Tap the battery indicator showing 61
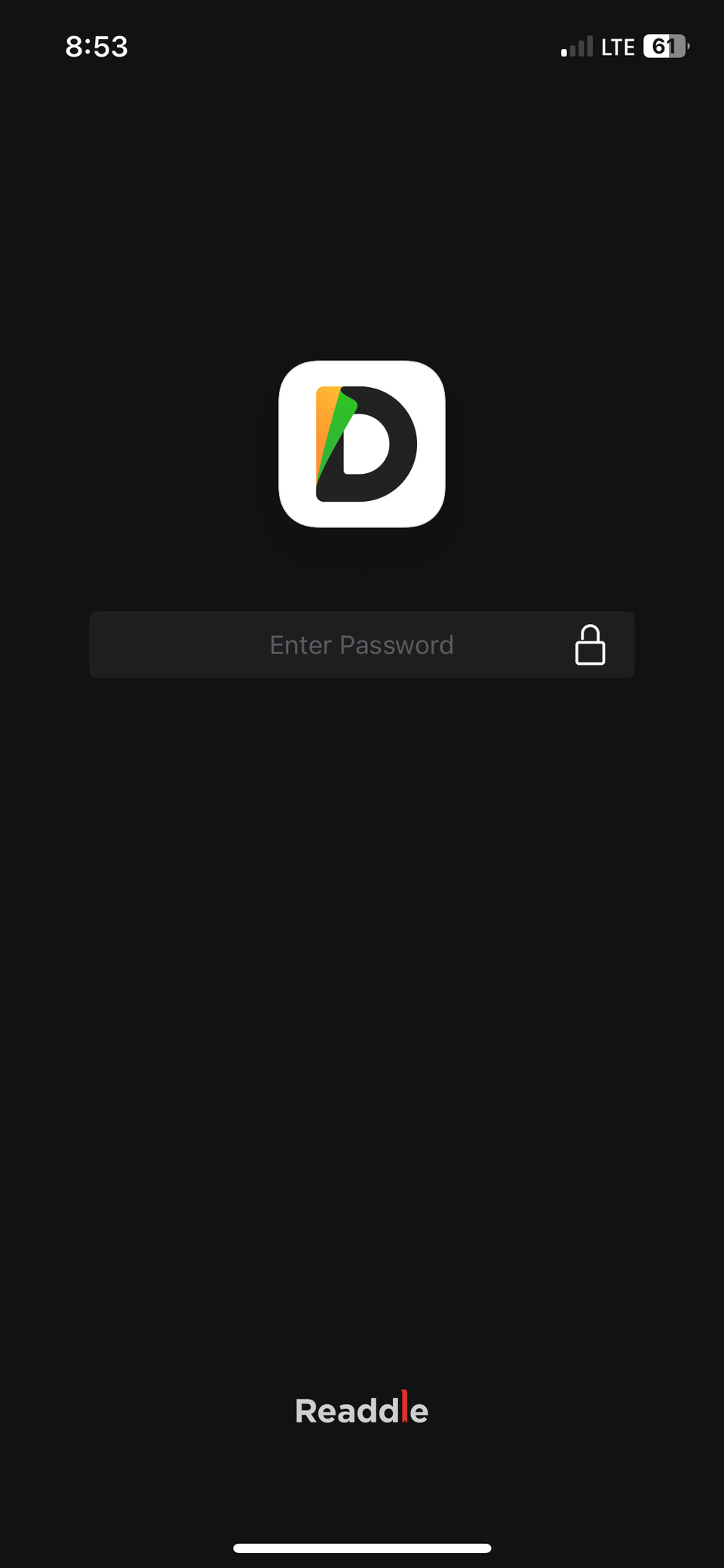724x1568 pixels. click(667, 47)
